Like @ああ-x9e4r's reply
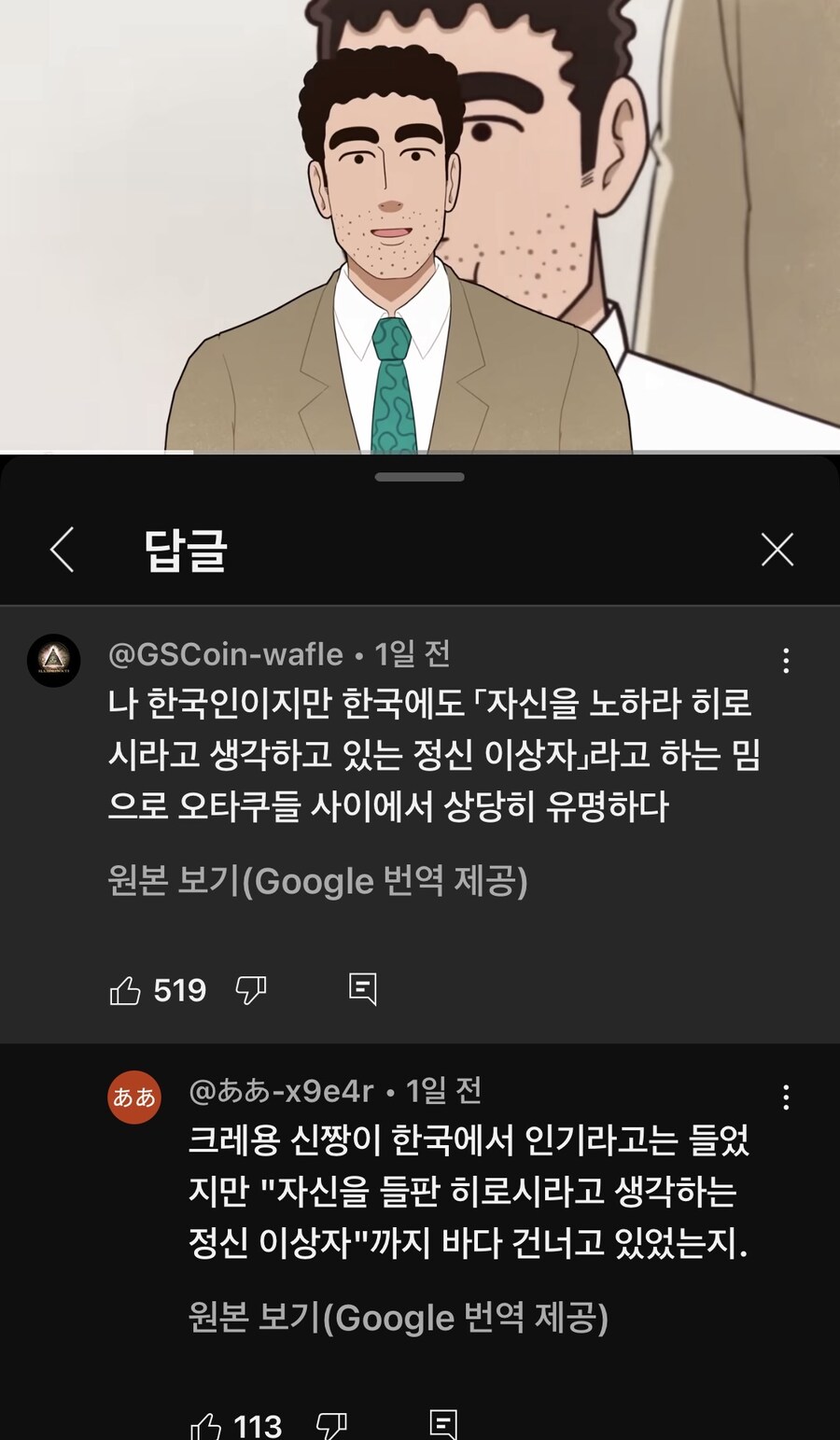Image resolution: width=840 pixels, height=1440 pixels. [x=205, y=1425]
